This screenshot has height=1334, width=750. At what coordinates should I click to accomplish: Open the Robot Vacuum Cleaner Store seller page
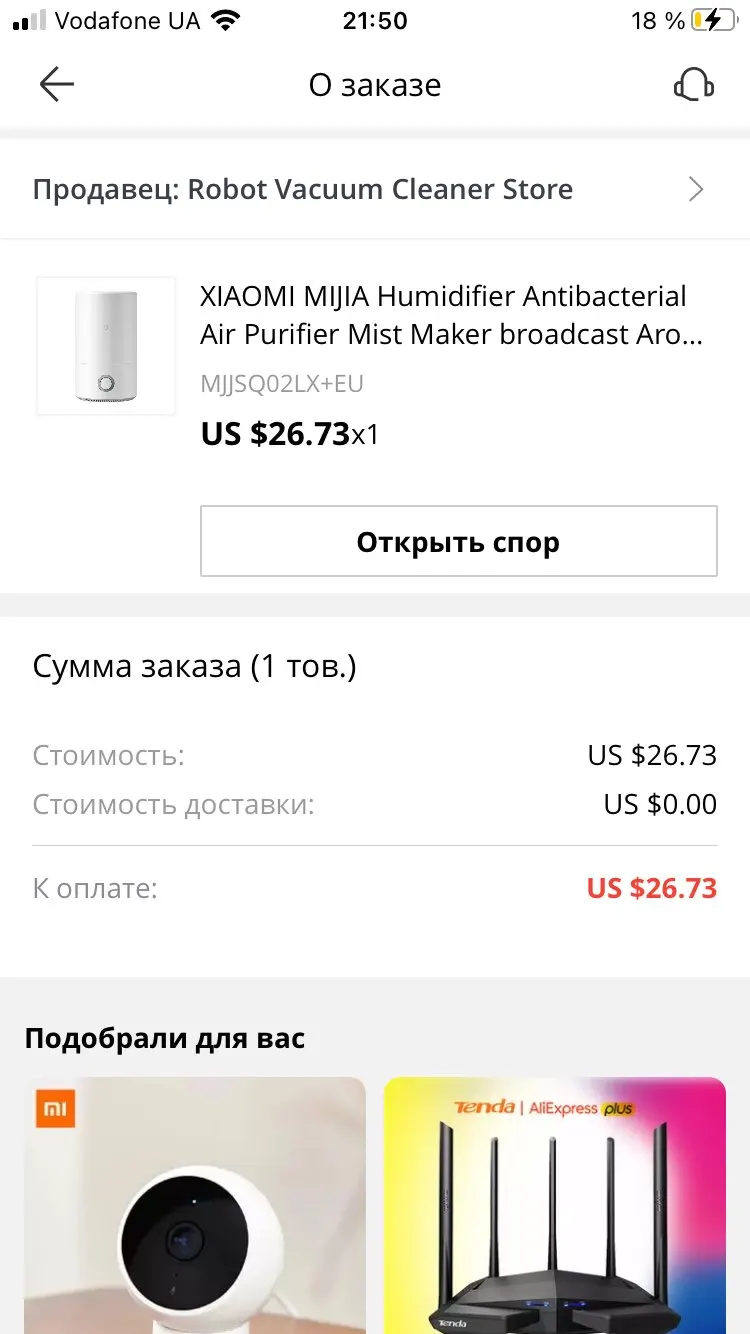pyautogui.click(x=370, y=190)
